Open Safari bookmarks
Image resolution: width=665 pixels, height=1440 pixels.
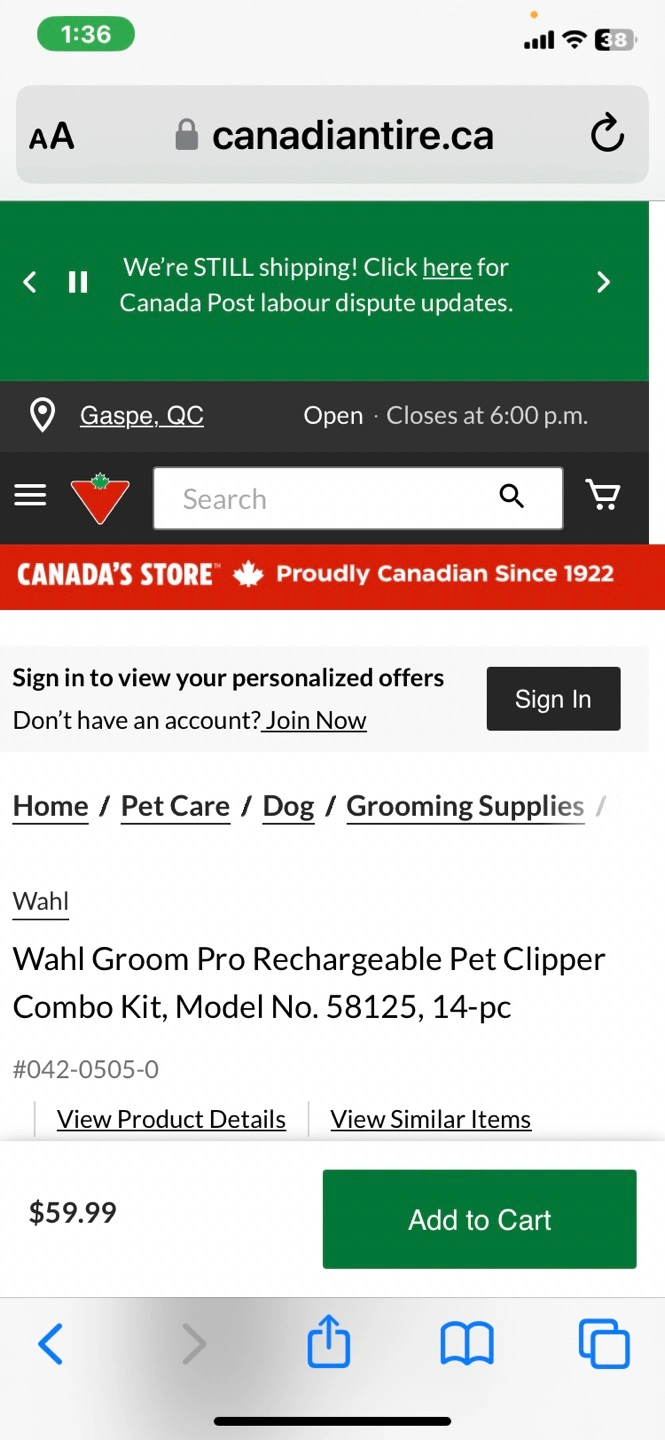pos(467,1344)
